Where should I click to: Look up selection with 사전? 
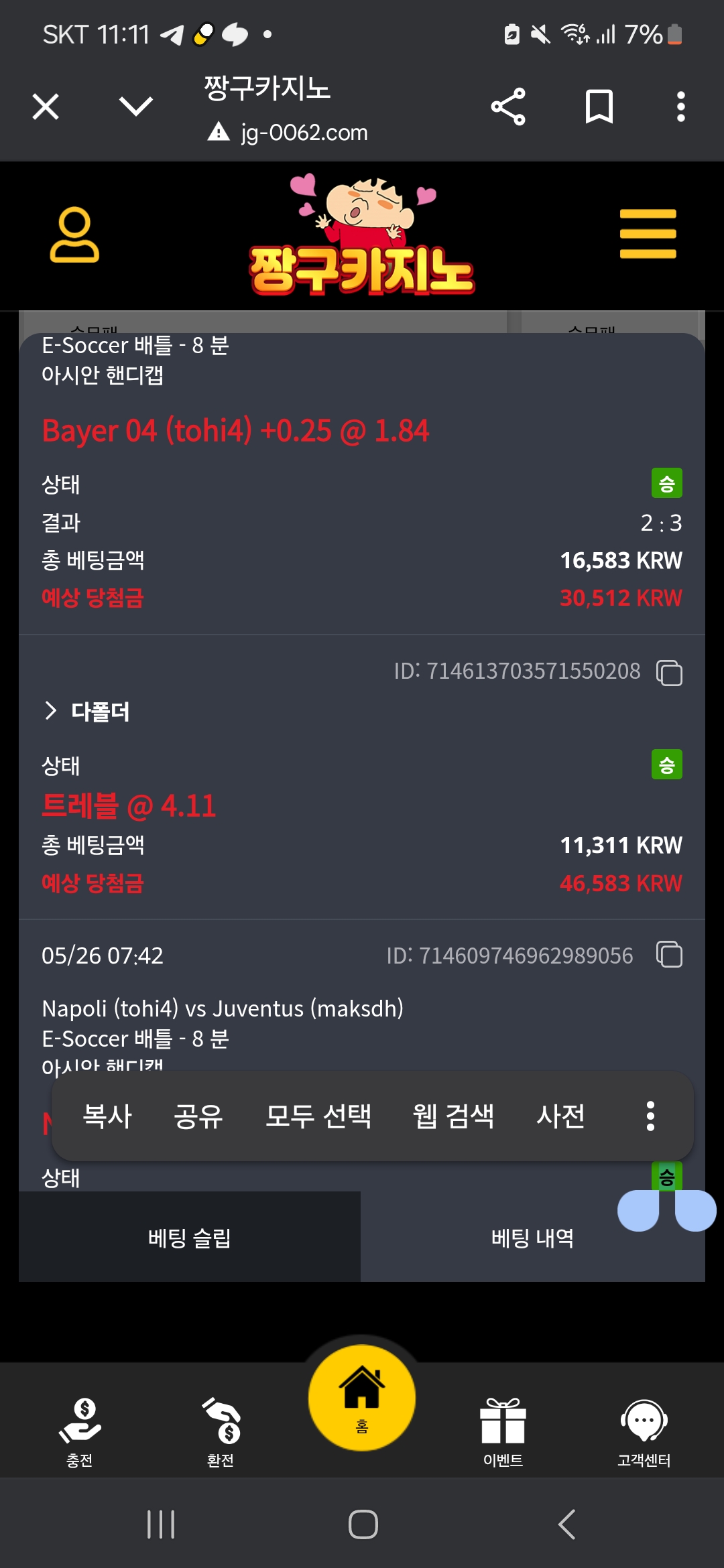click(x=560, y=1116)
